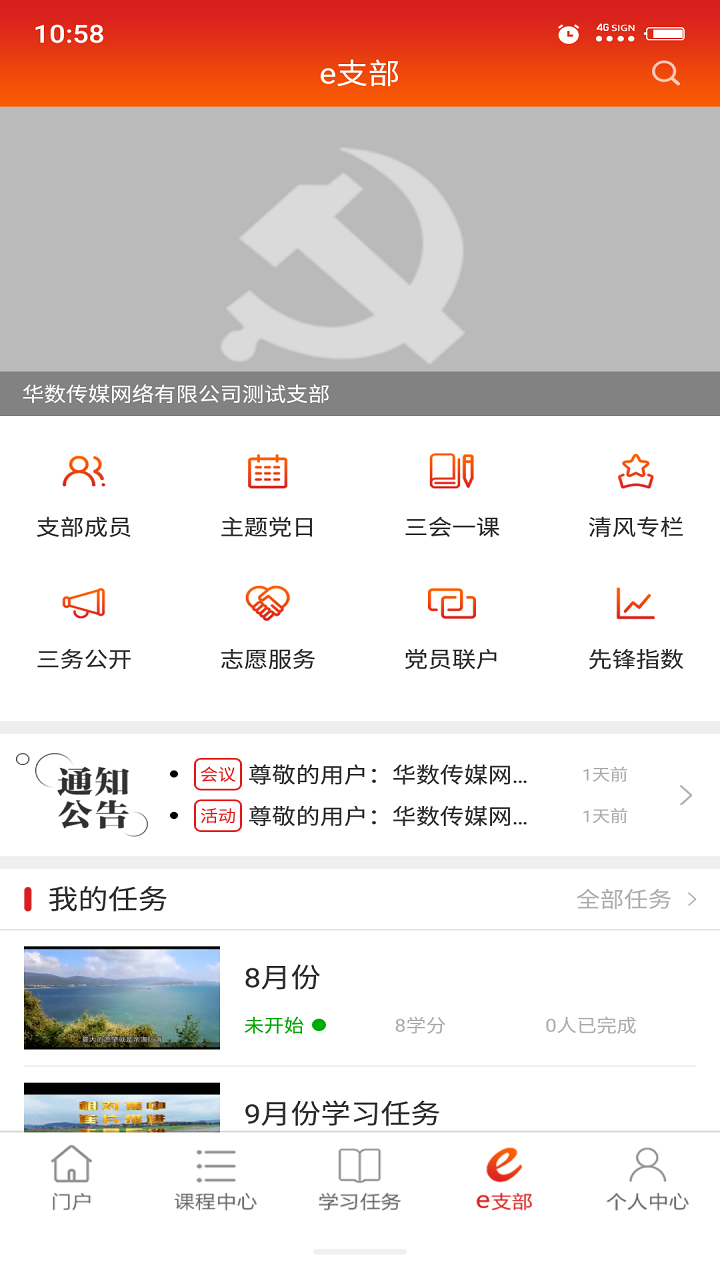This screenshot has height=1280, width=720.
Task: Tap the 会议 notice tag
Action: [218, 774]
